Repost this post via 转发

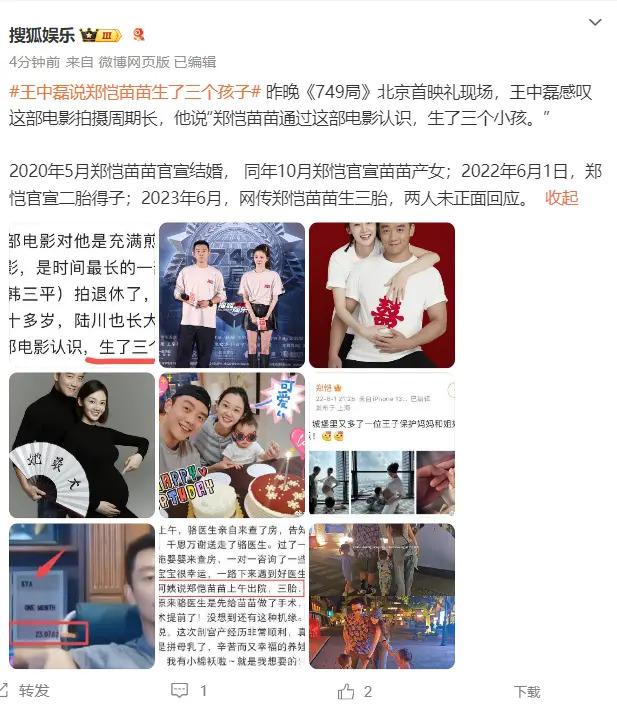pyautogui.click(x=26, y=691)
